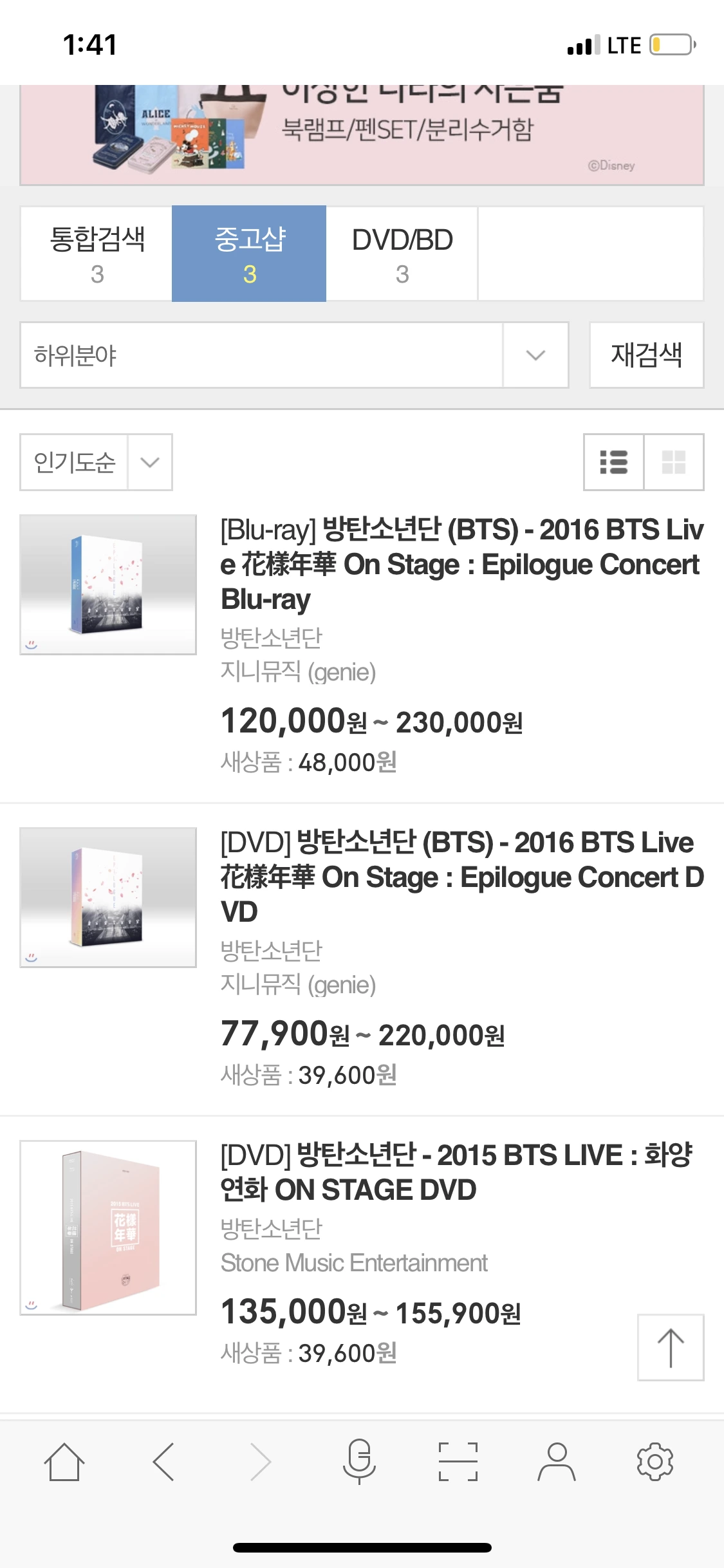Select the 중고샵 tab

click(x=249, y=254)
